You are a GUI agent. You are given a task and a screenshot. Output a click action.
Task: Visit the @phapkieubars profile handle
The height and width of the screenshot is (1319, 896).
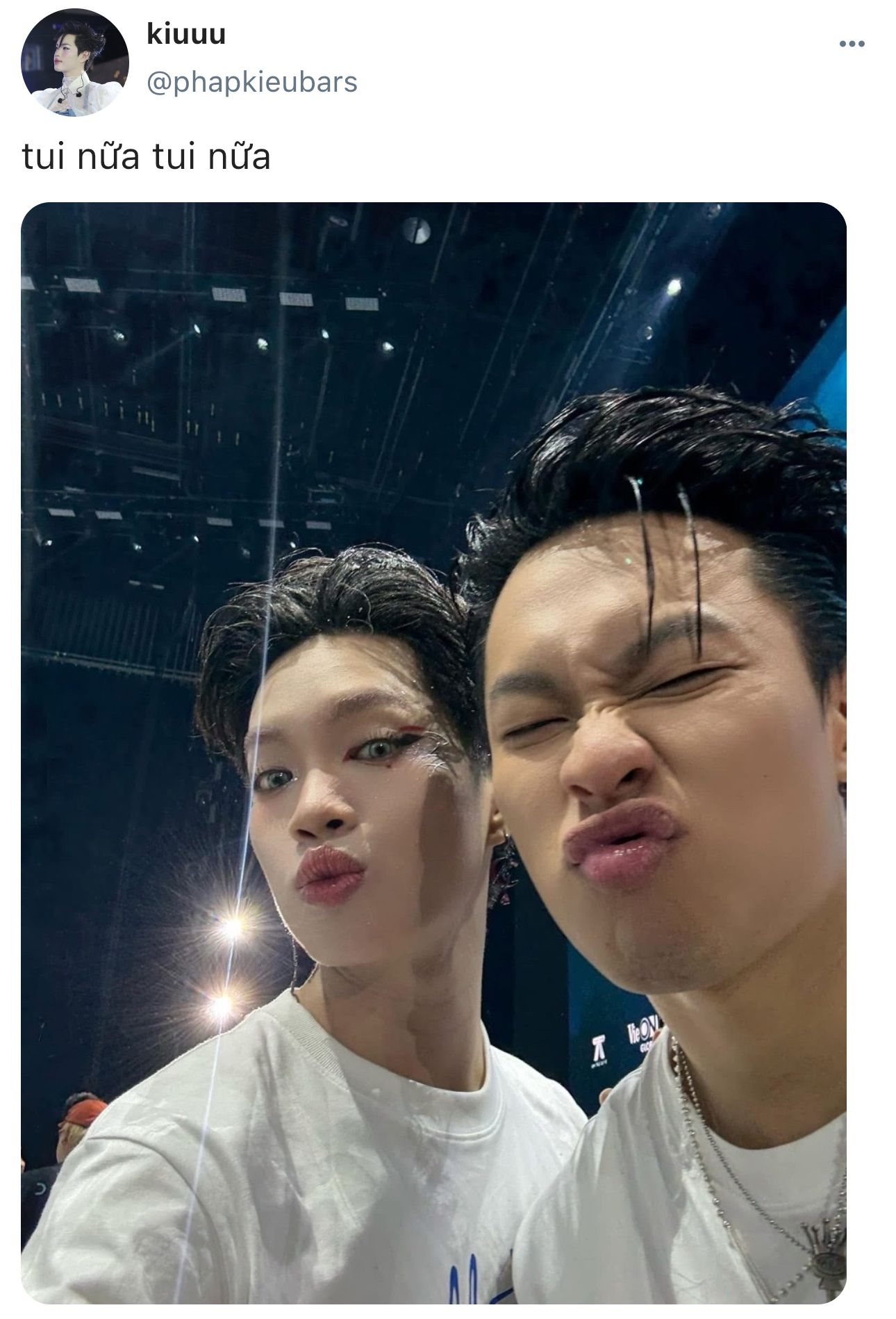coord(251,83)
